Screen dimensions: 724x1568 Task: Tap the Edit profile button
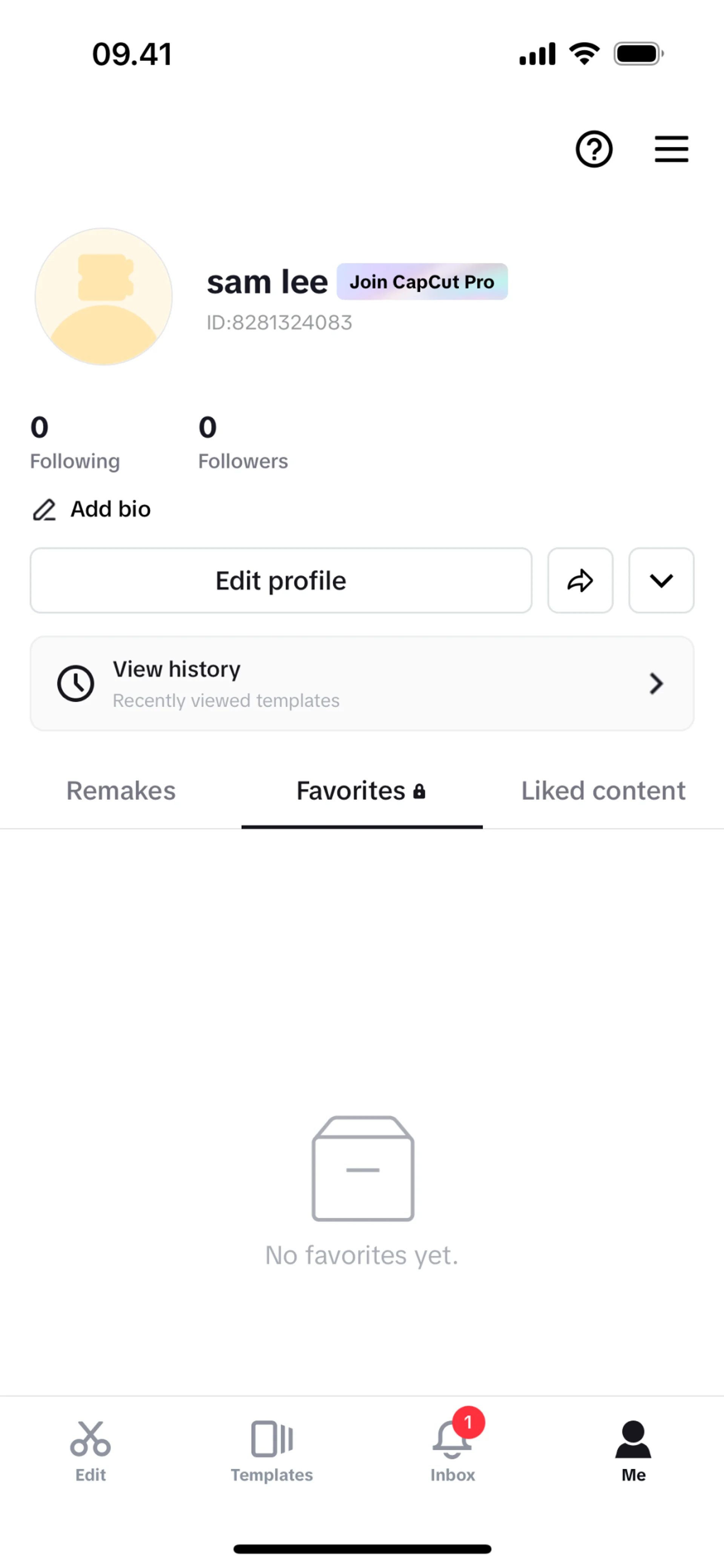(281, 581)
